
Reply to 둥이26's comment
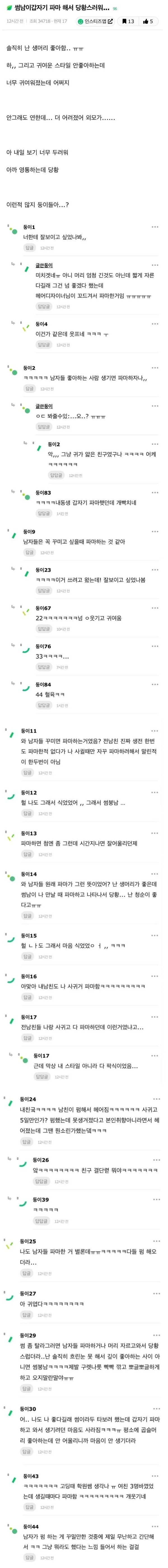tap(41, 1181)
